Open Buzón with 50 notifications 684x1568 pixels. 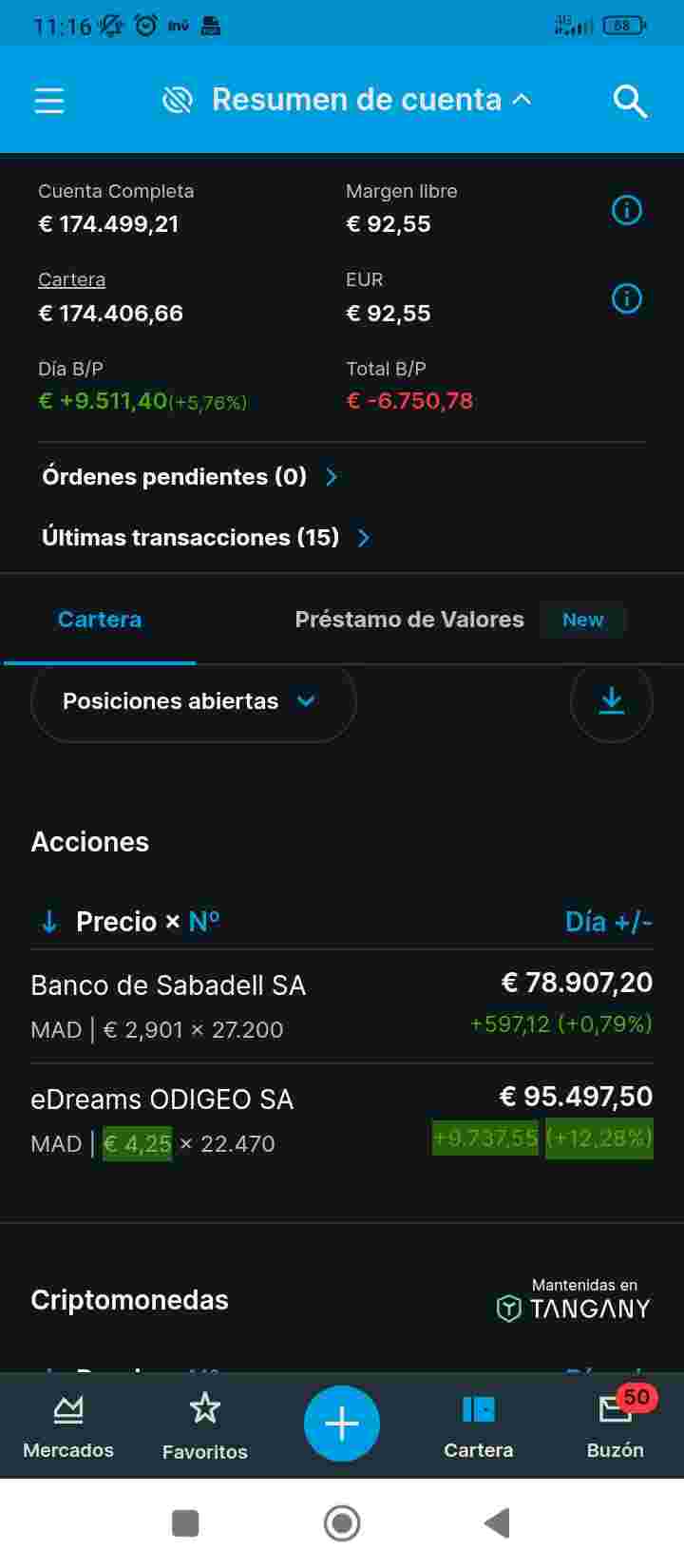(616, 1425)
